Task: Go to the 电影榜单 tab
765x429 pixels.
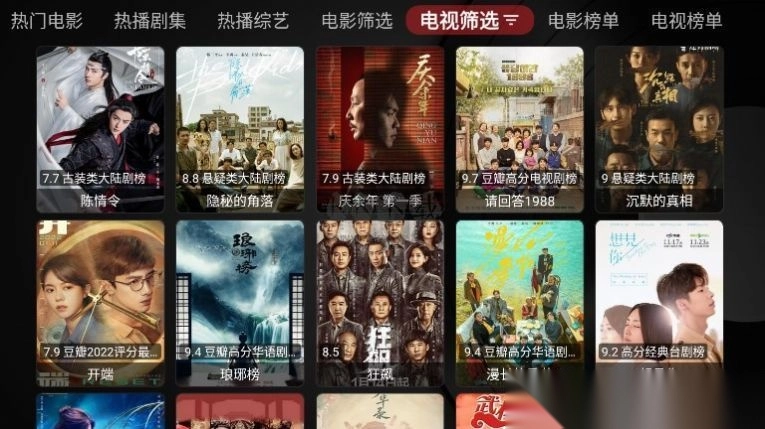Action: [583, 20]
